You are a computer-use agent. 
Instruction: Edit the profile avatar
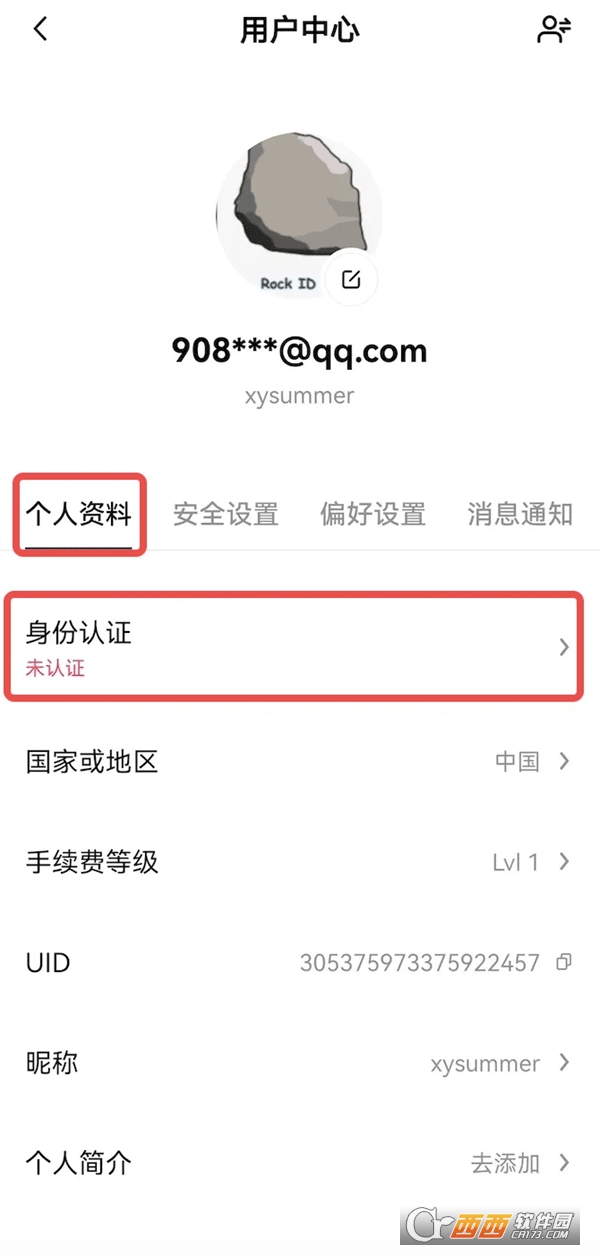pyautogui.click(x=351, y=280)
